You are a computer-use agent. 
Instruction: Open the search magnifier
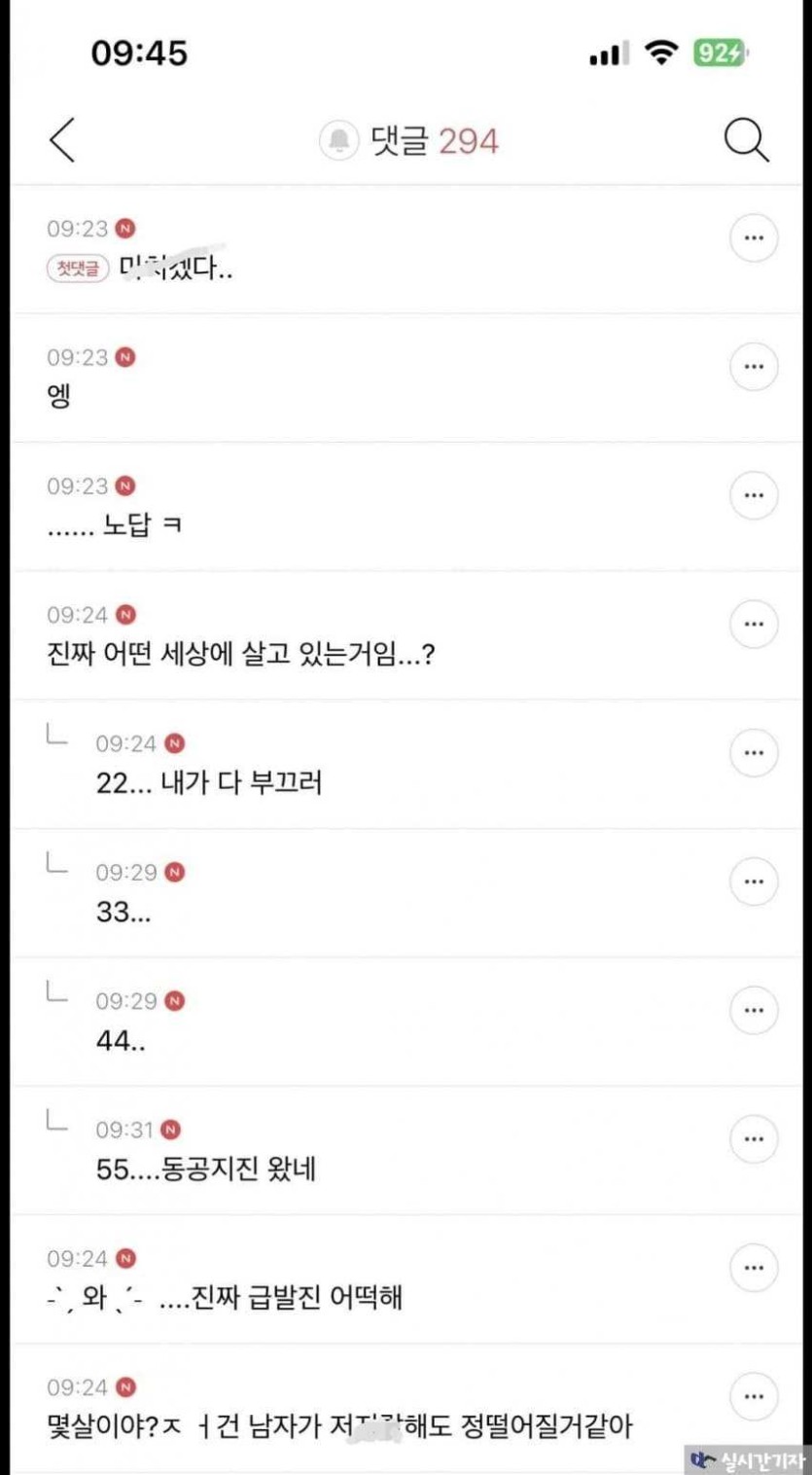[x=746, y=141]
